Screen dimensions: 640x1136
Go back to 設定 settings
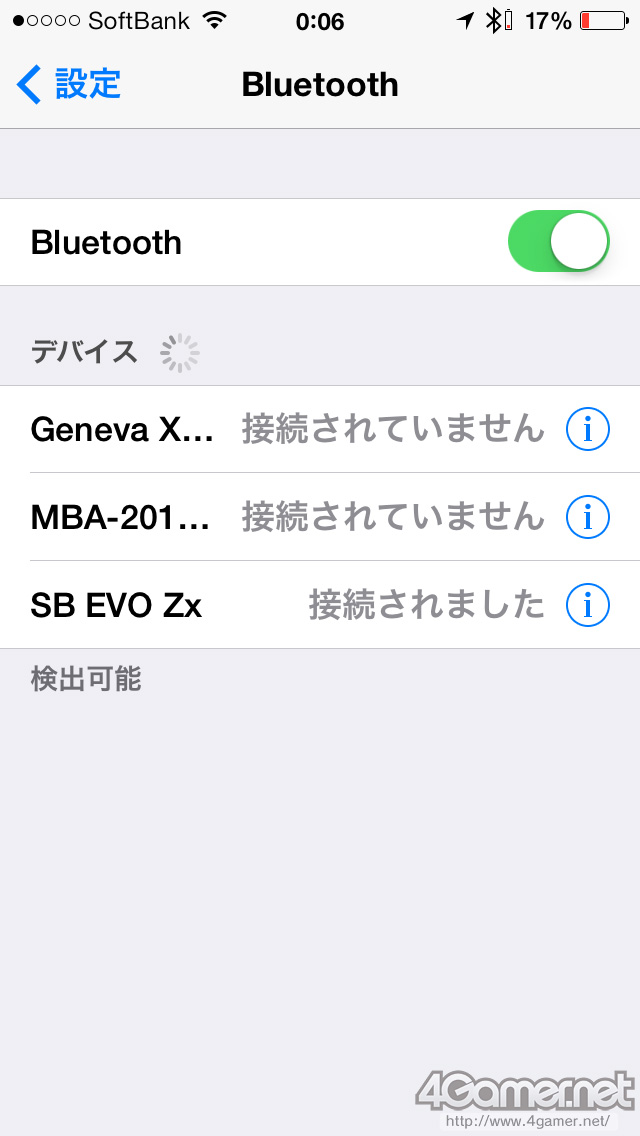pos(70,85)
